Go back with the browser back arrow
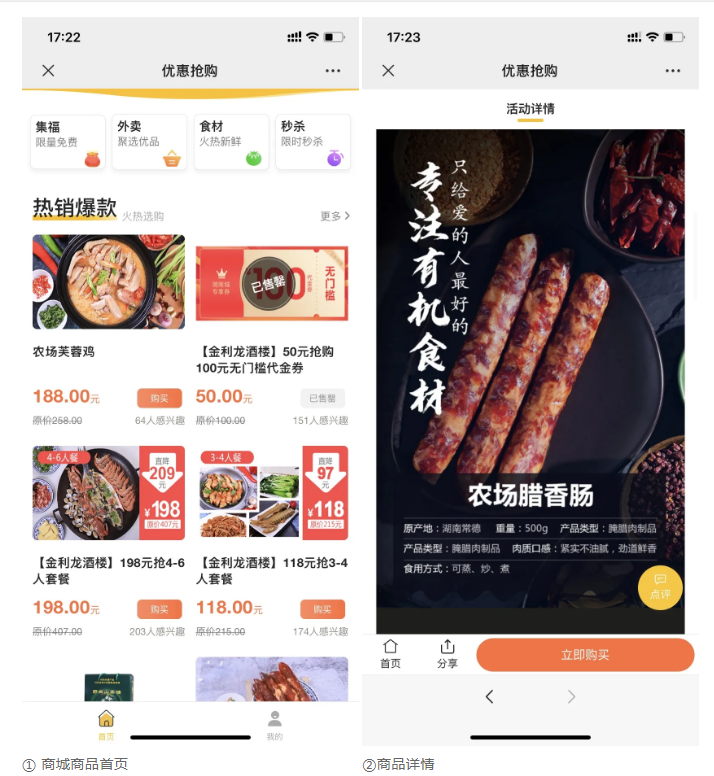The height and width of the screenshot is (776, 714). (489, 697)
